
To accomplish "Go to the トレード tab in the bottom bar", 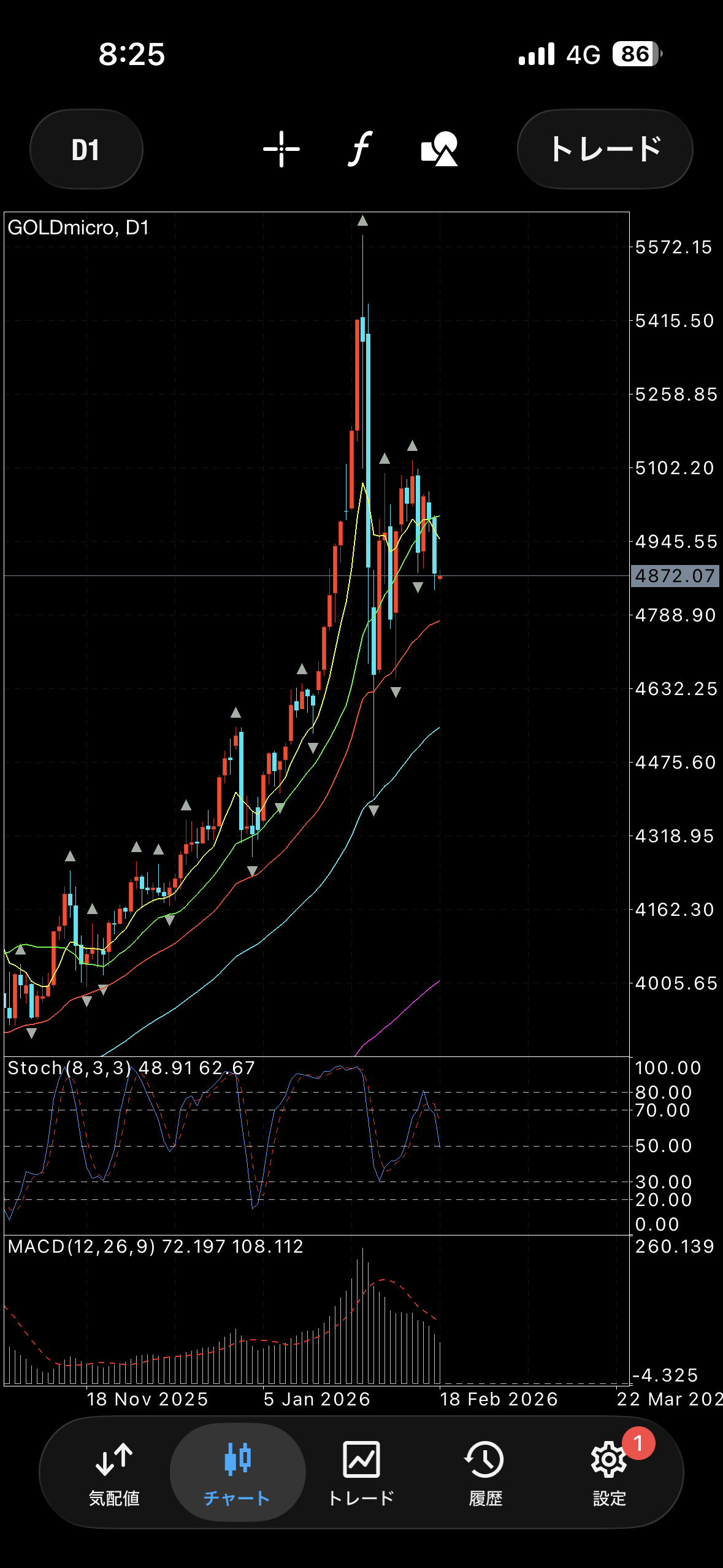I will pos(361,1474).
